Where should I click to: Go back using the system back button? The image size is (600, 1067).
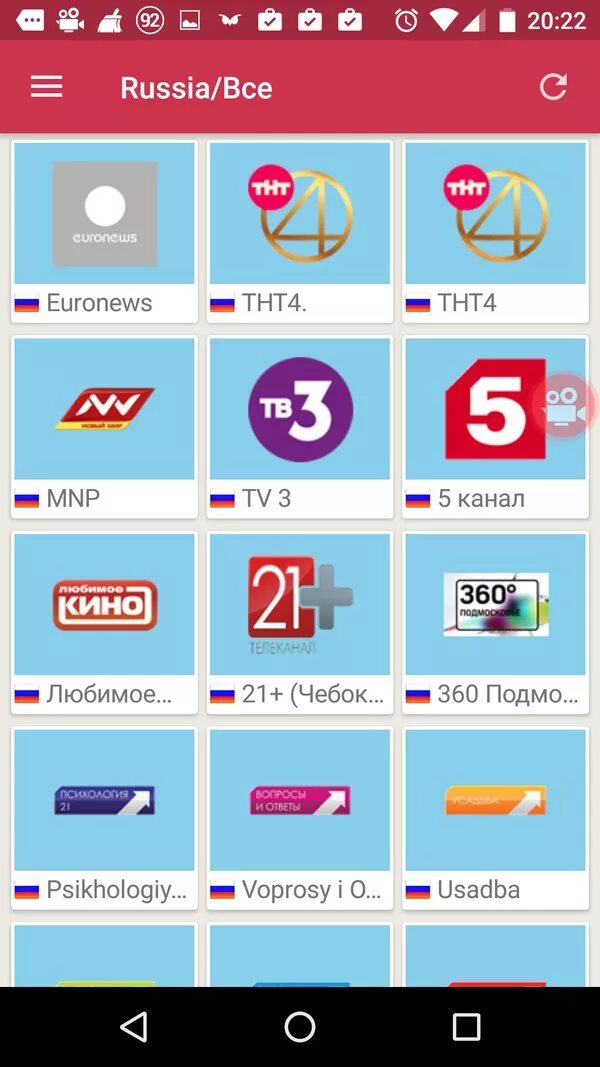[133, 1026]
